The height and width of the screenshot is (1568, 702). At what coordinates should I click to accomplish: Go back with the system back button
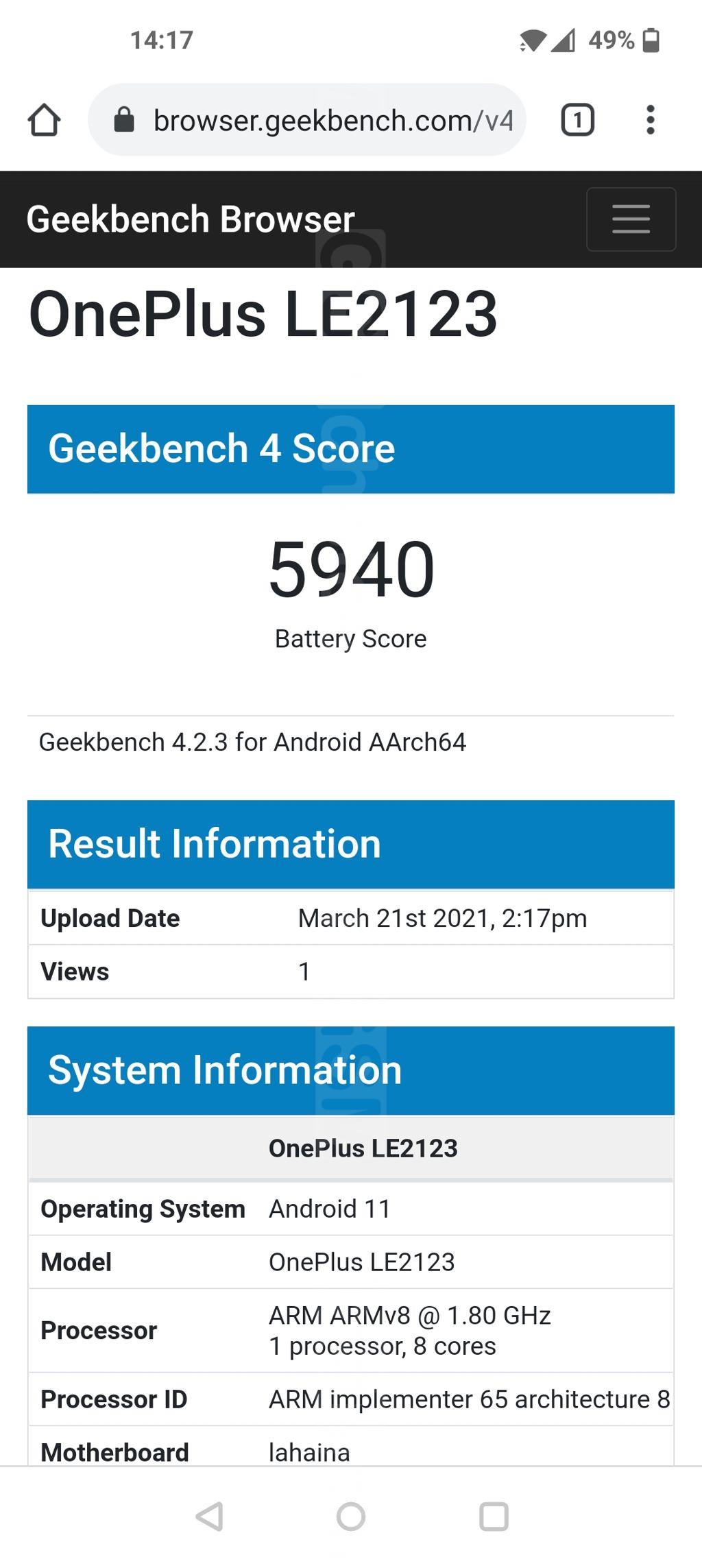coord(210,1516)
